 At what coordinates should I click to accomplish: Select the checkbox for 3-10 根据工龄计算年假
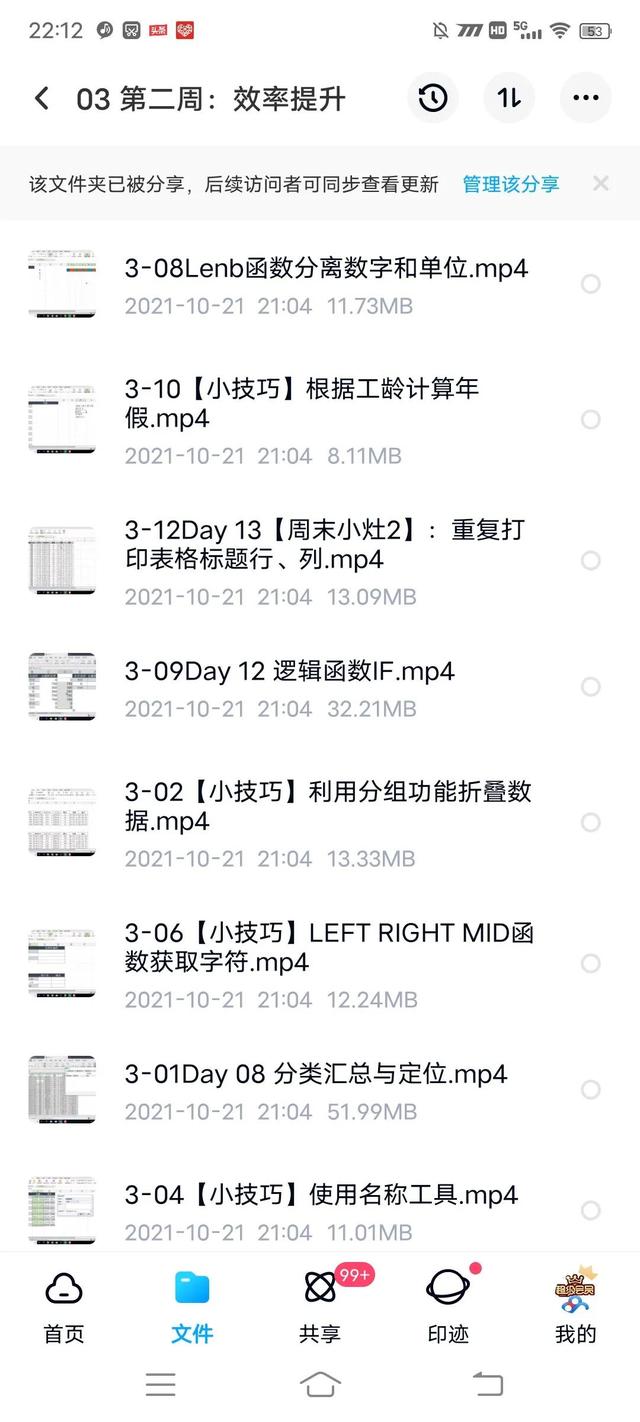(x=591, y=420)
